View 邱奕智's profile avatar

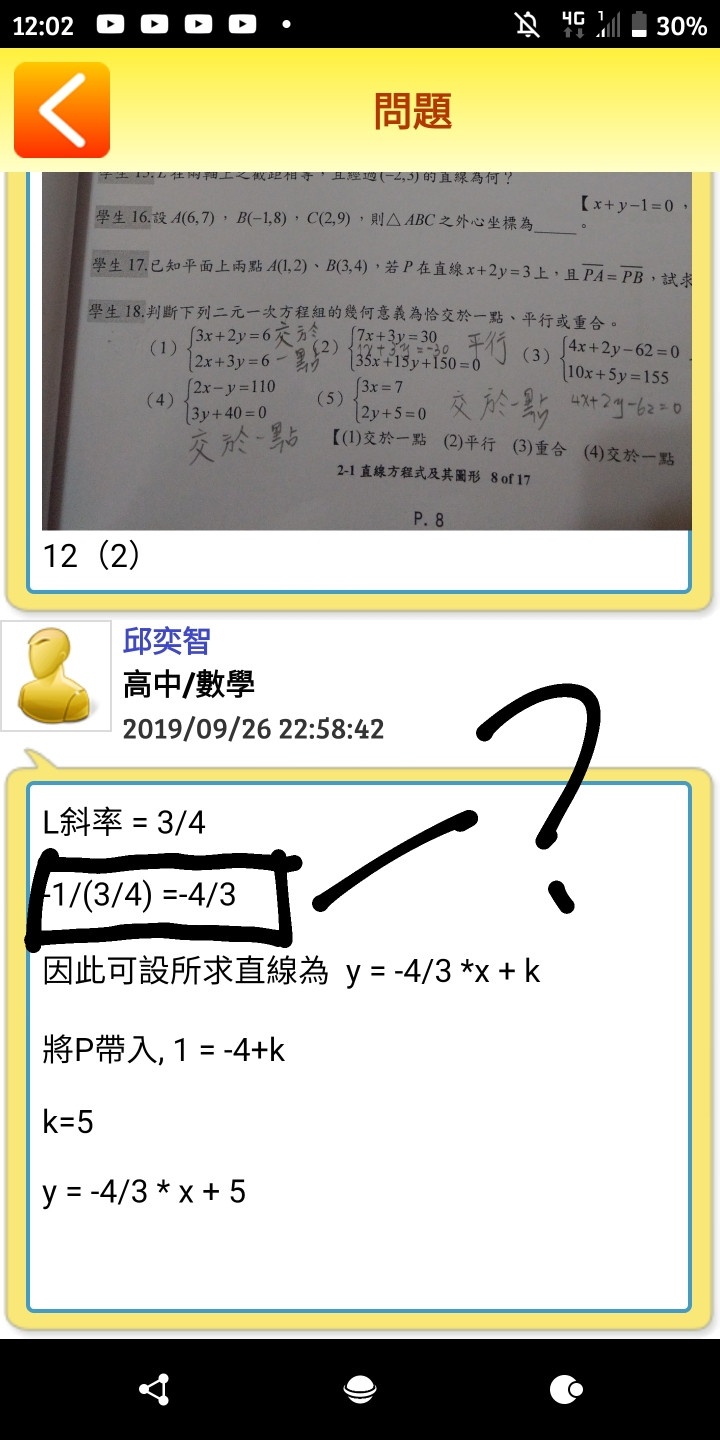[x=56, y=676]
